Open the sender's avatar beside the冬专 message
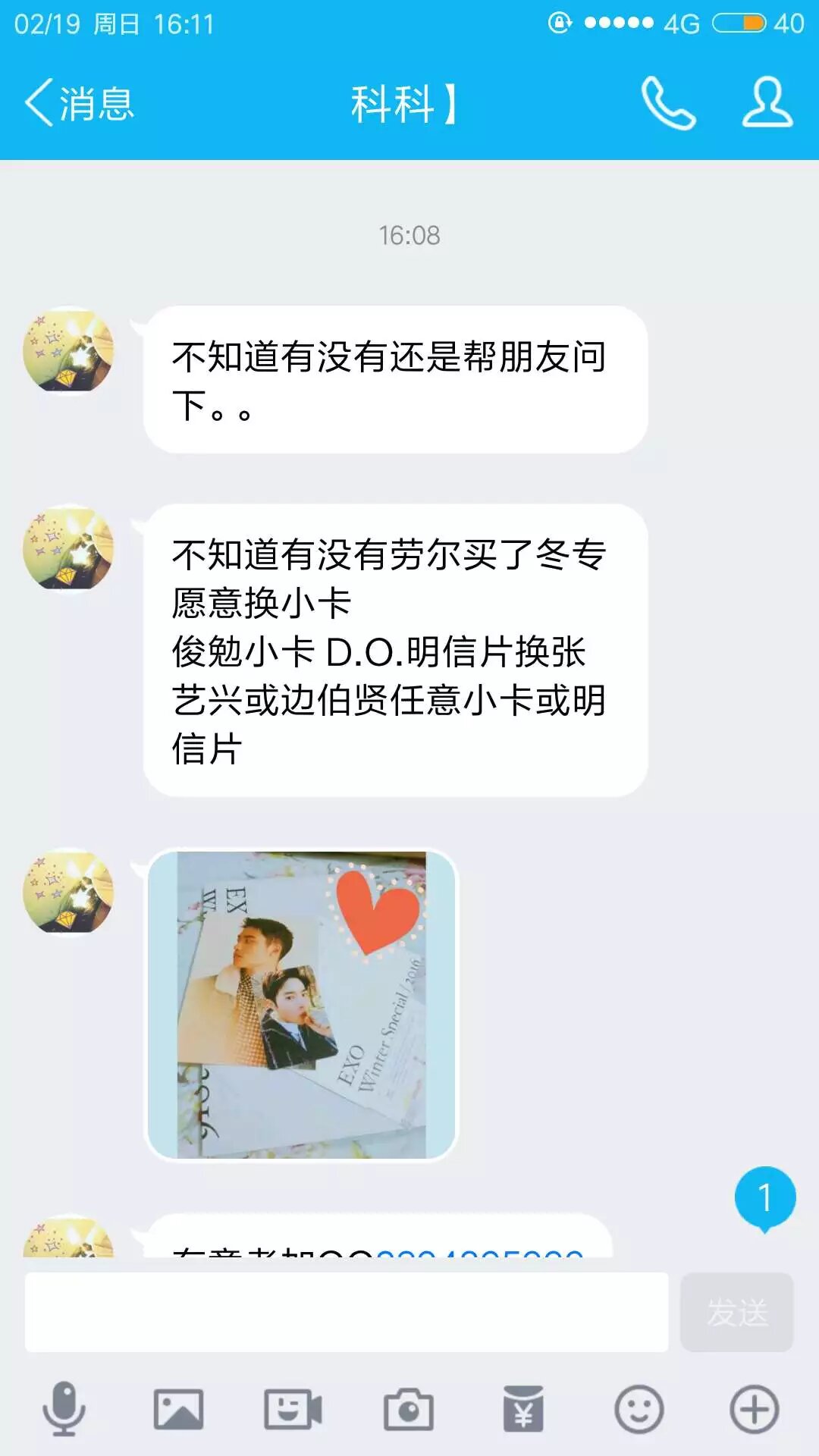Image resolution: width=819 pixels, height=1456 pixels. [68, 549]
